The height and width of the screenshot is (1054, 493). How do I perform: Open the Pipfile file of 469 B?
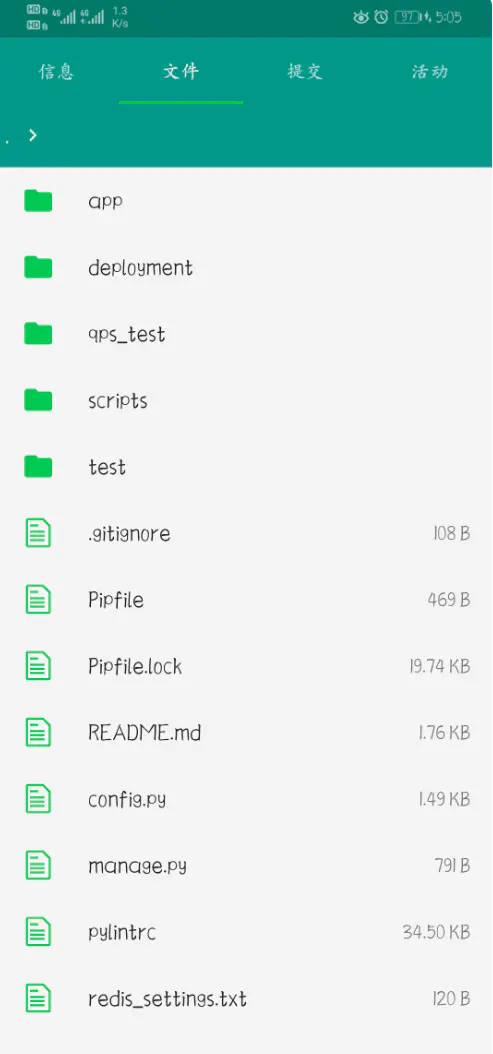click(246, 600)
